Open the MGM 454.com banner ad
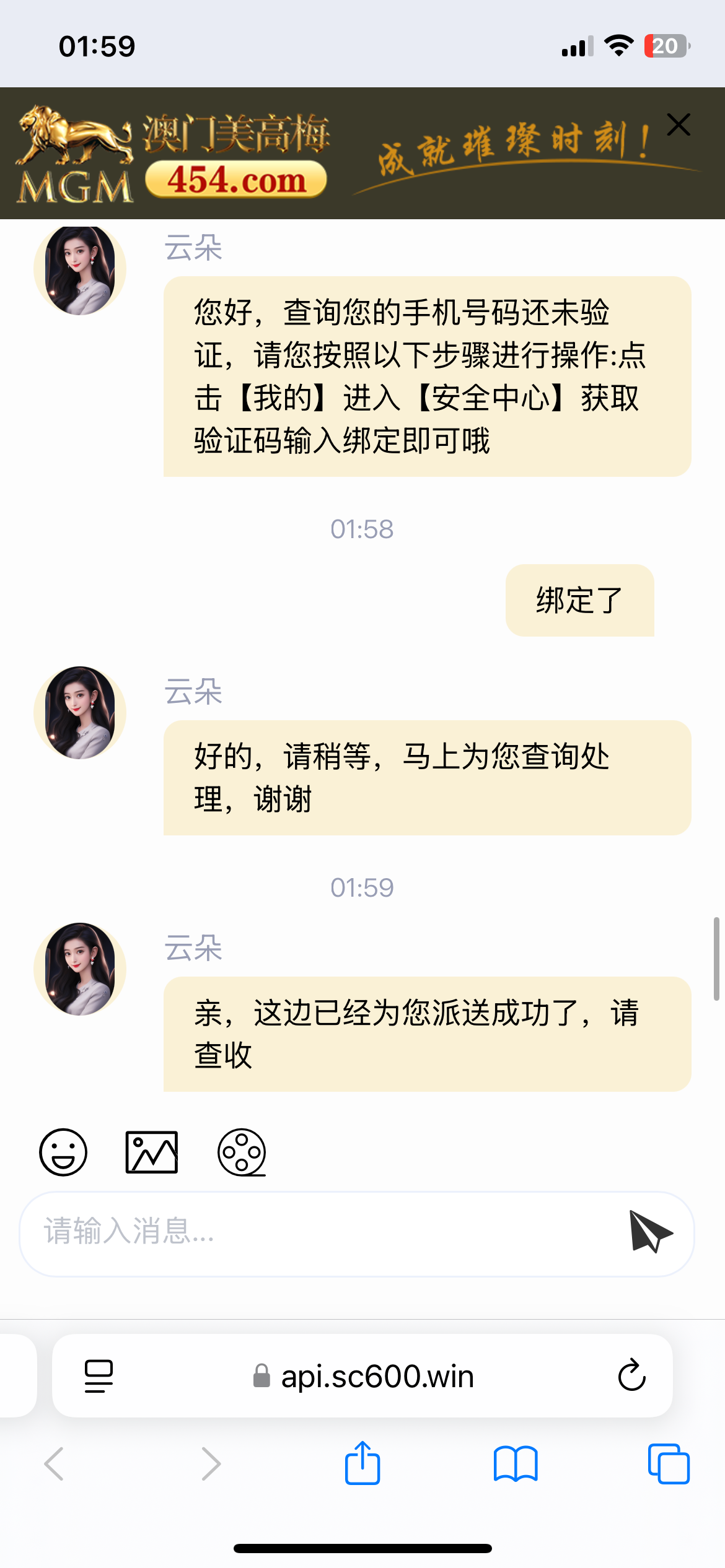Viewport: 725px width, 1568px height. 310,155
